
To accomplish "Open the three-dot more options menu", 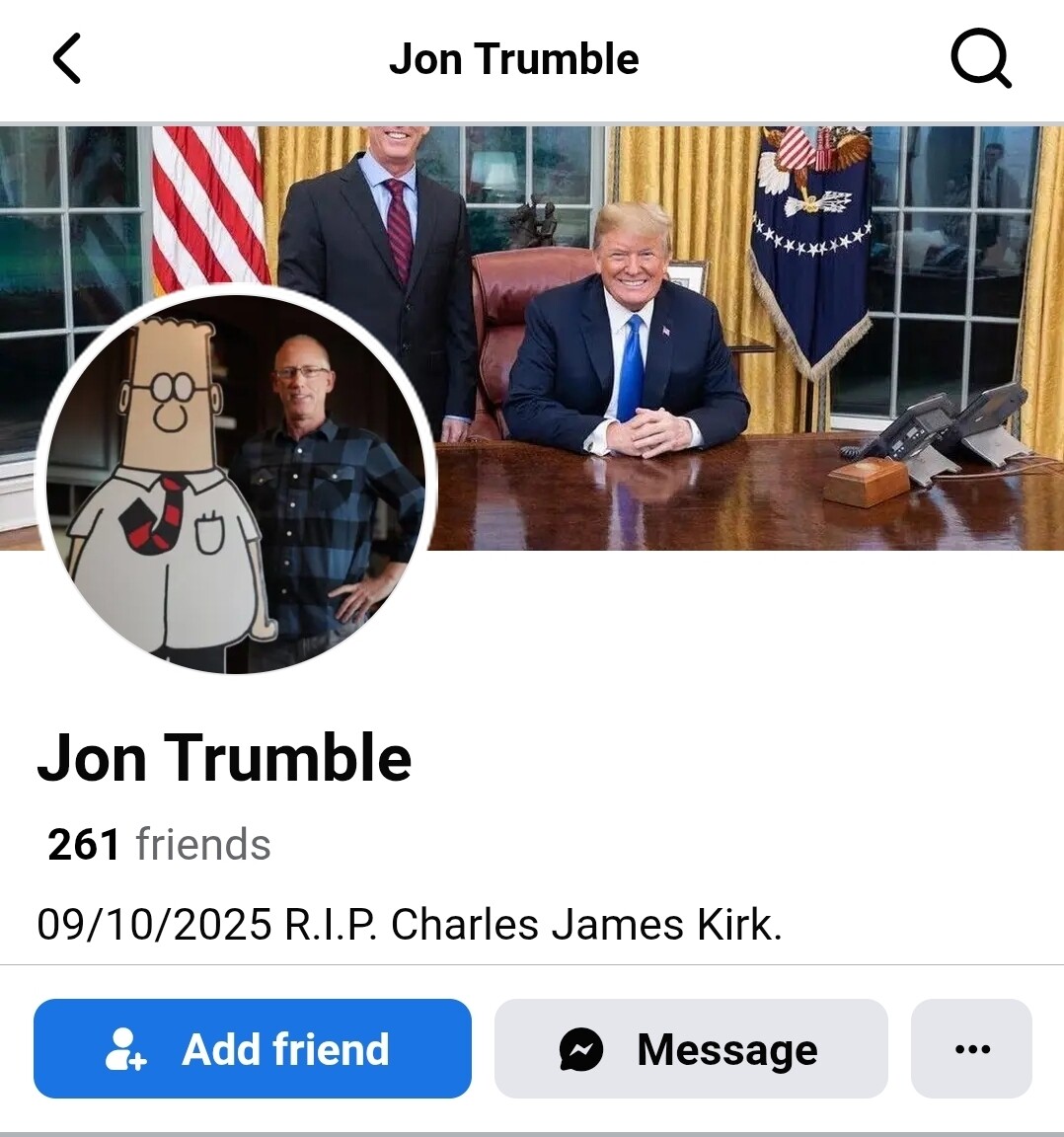I will coord(971,1048).
